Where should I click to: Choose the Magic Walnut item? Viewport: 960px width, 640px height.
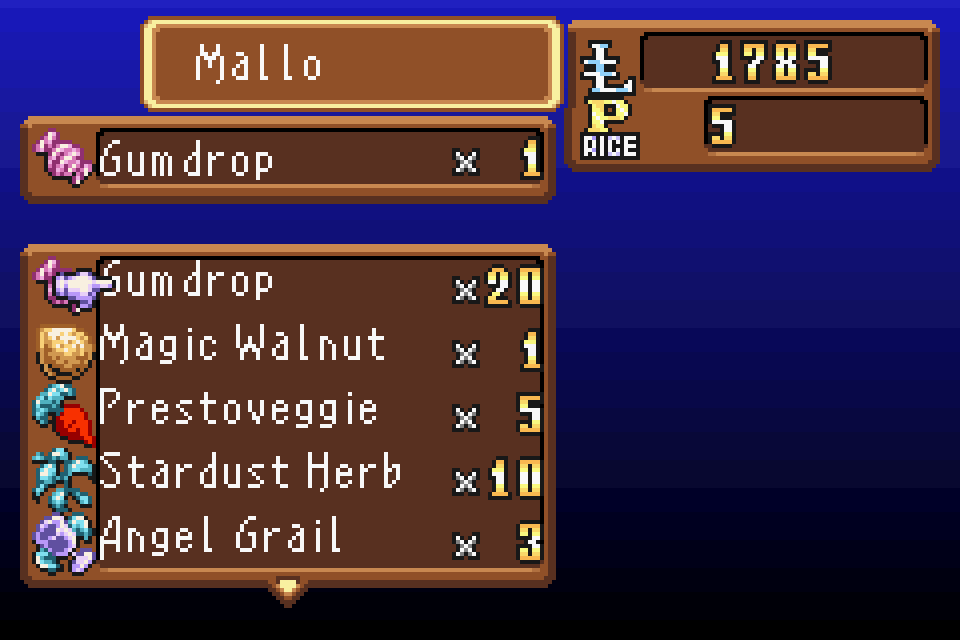(288, 348)
